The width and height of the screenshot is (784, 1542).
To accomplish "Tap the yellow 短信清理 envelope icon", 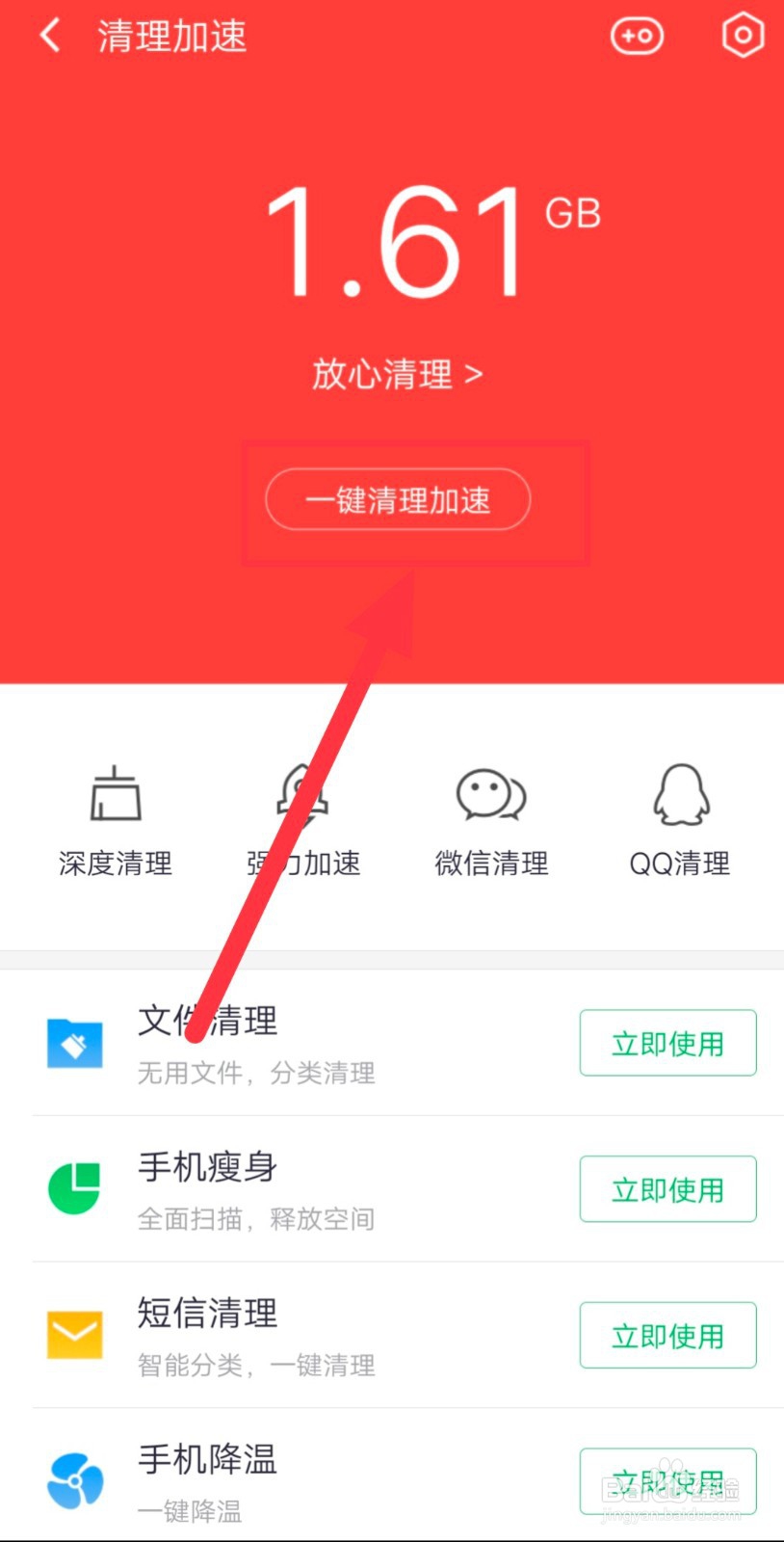I will [75, 1335].
